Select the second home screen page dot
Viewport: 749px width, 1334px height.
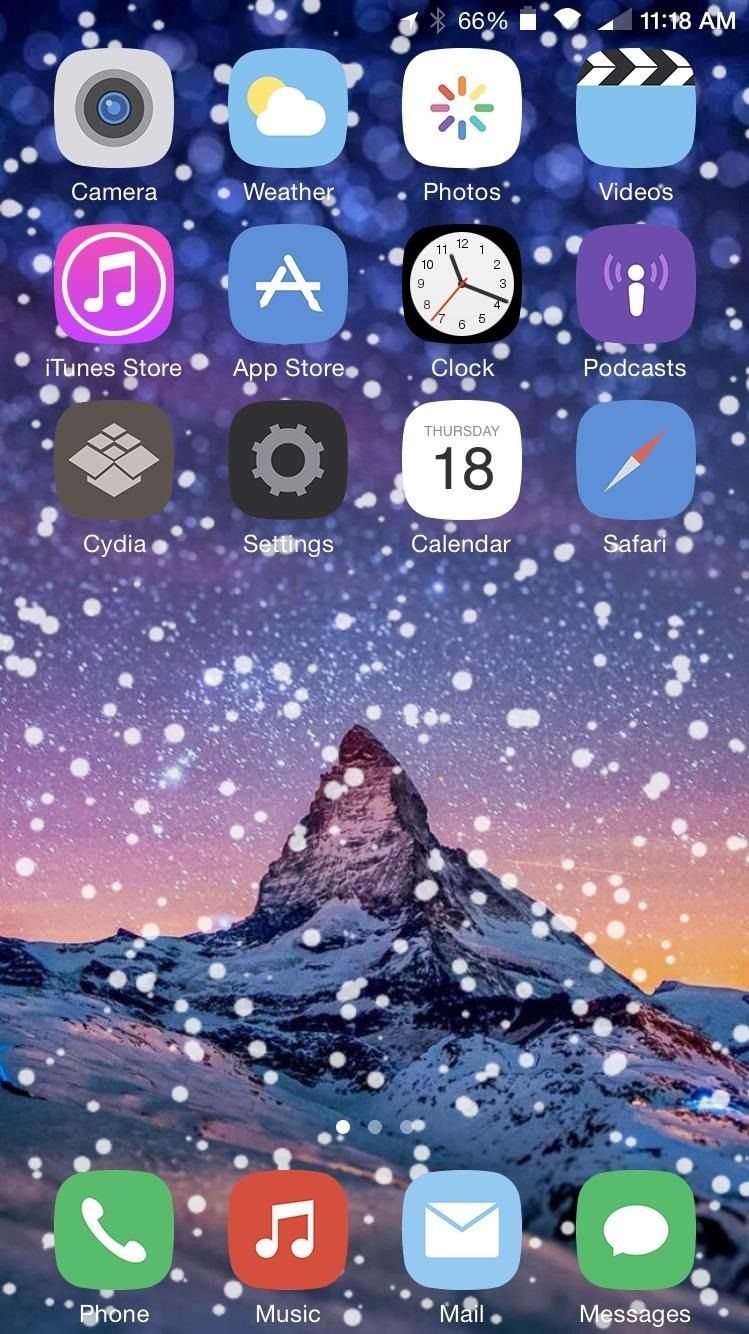pos(373,1126)
